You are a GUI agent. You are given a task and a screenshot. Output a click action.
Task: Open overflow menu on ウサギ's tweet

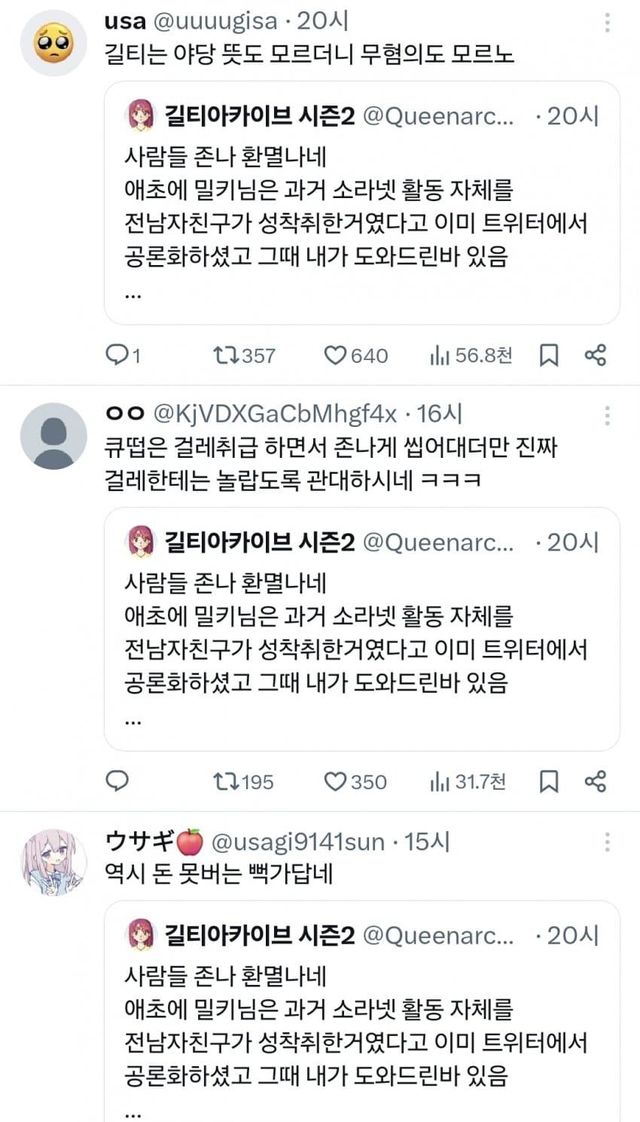(607, 842)
